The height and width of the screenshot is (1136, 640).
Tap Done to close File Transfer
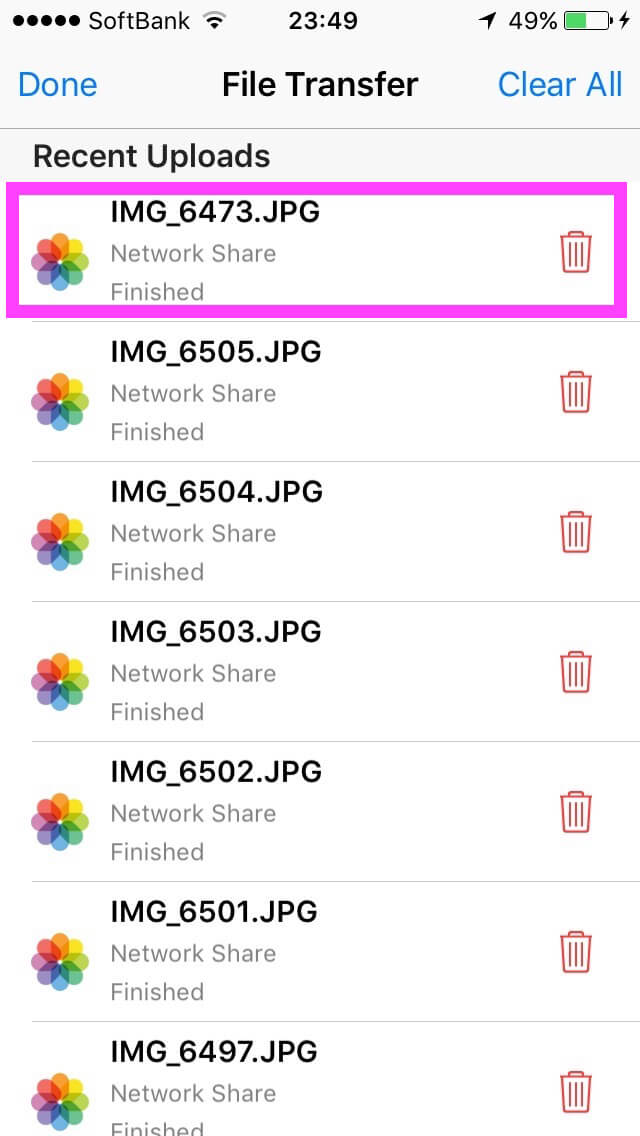pos(58,85)
